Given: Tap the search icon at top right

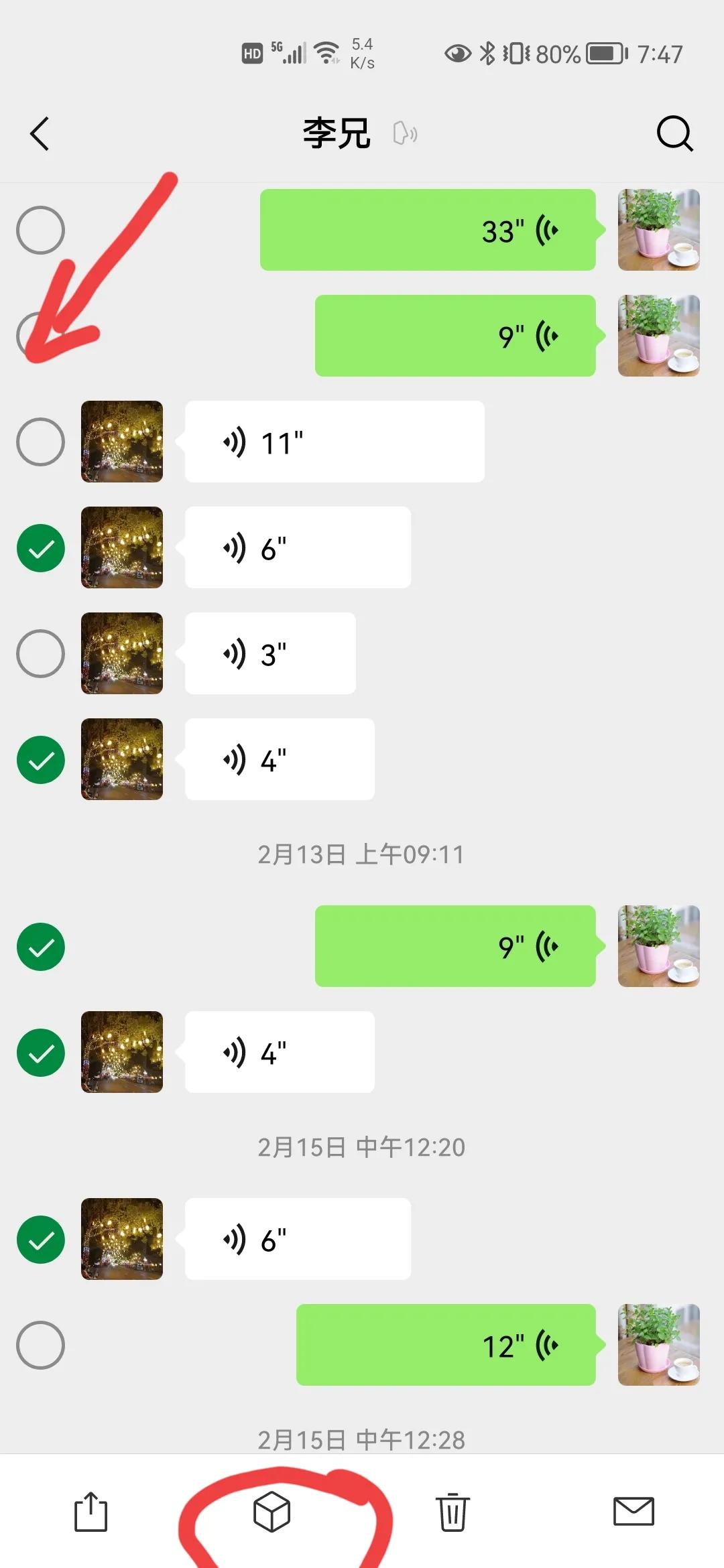Looking at the screenshot, I should 674,133.
